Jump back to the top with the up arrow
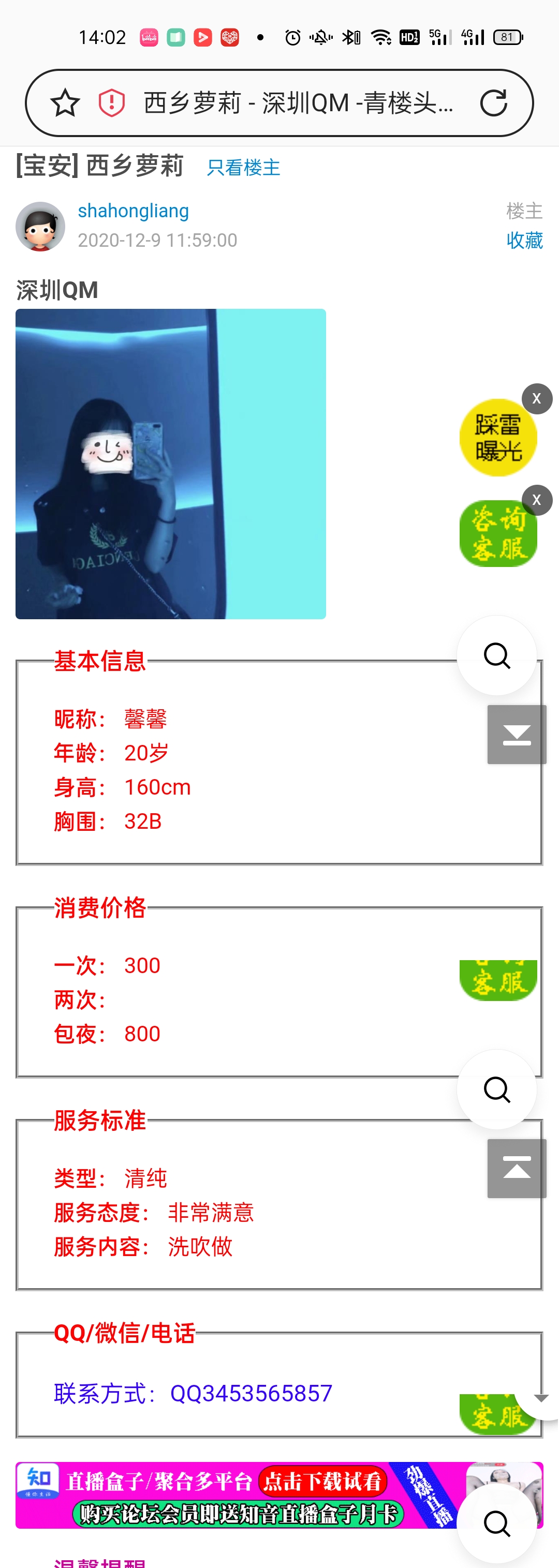 point(517,1168)
